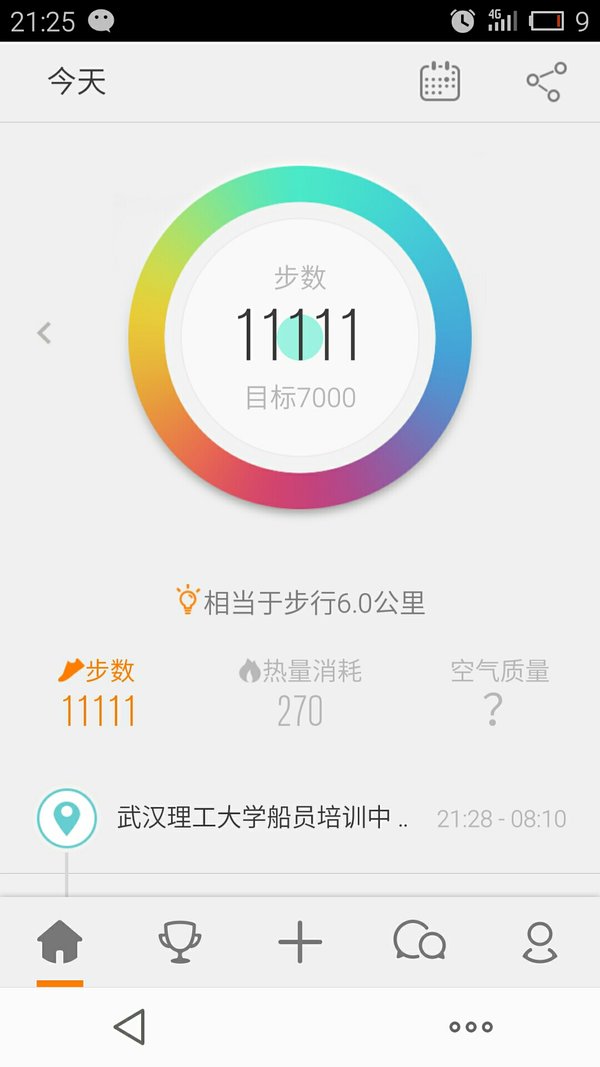The image size is (600, 1067).
Task: Switch to the home tab
Action: click(60, 942)
